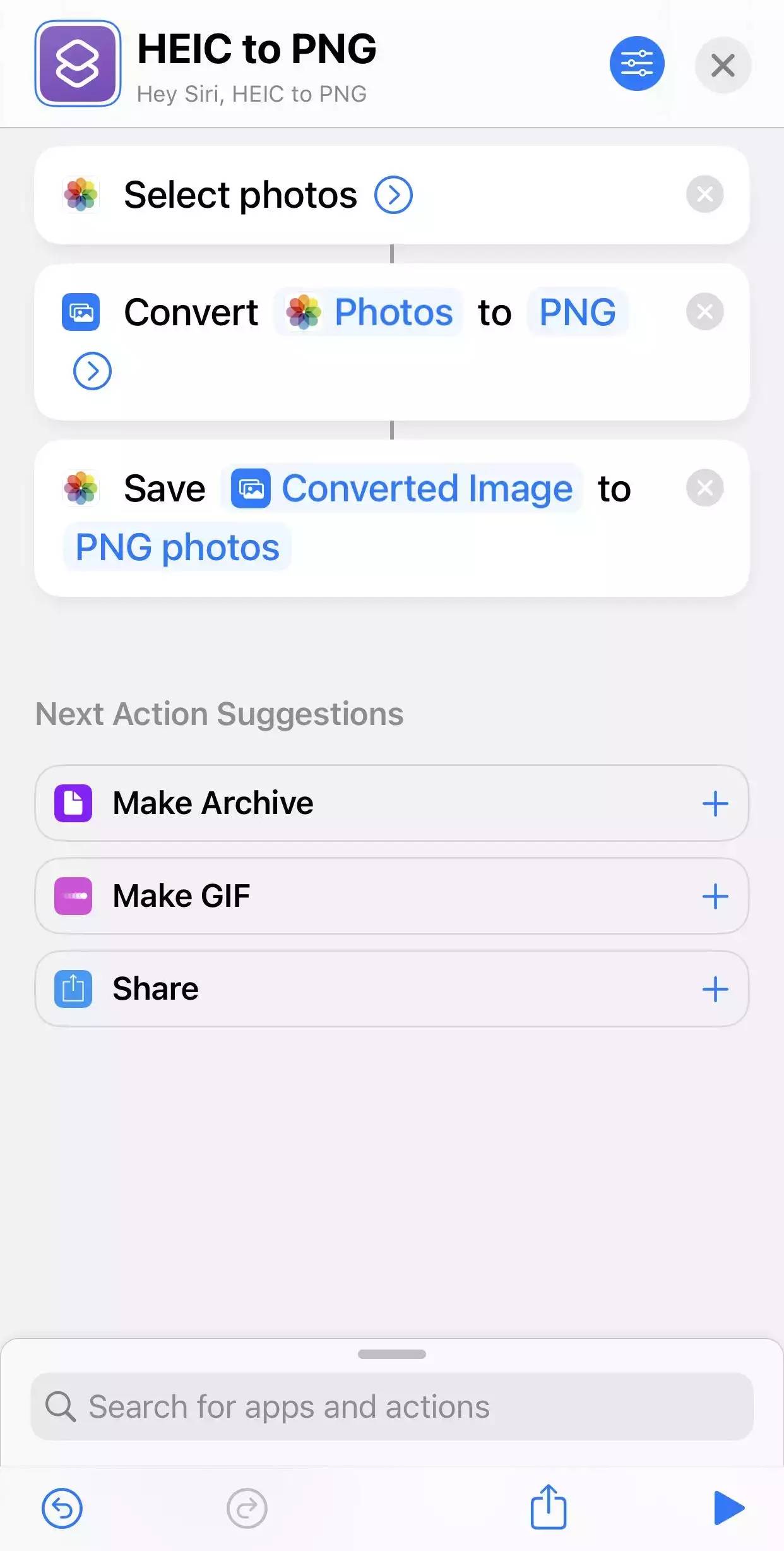Expand Convert action options
The height and width of the screenshot is (1551, 784).
92,371
